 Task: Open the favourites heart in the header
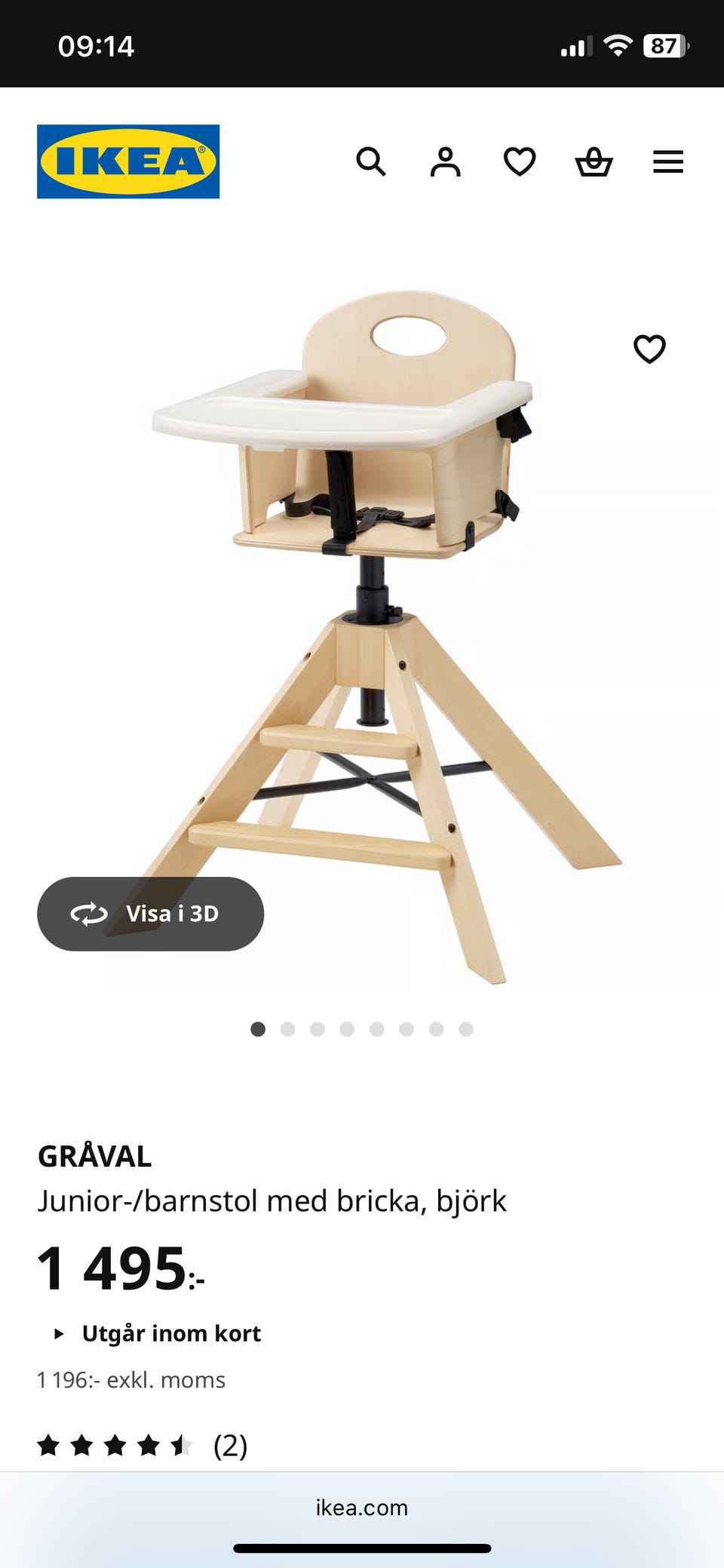click(520, 161)
